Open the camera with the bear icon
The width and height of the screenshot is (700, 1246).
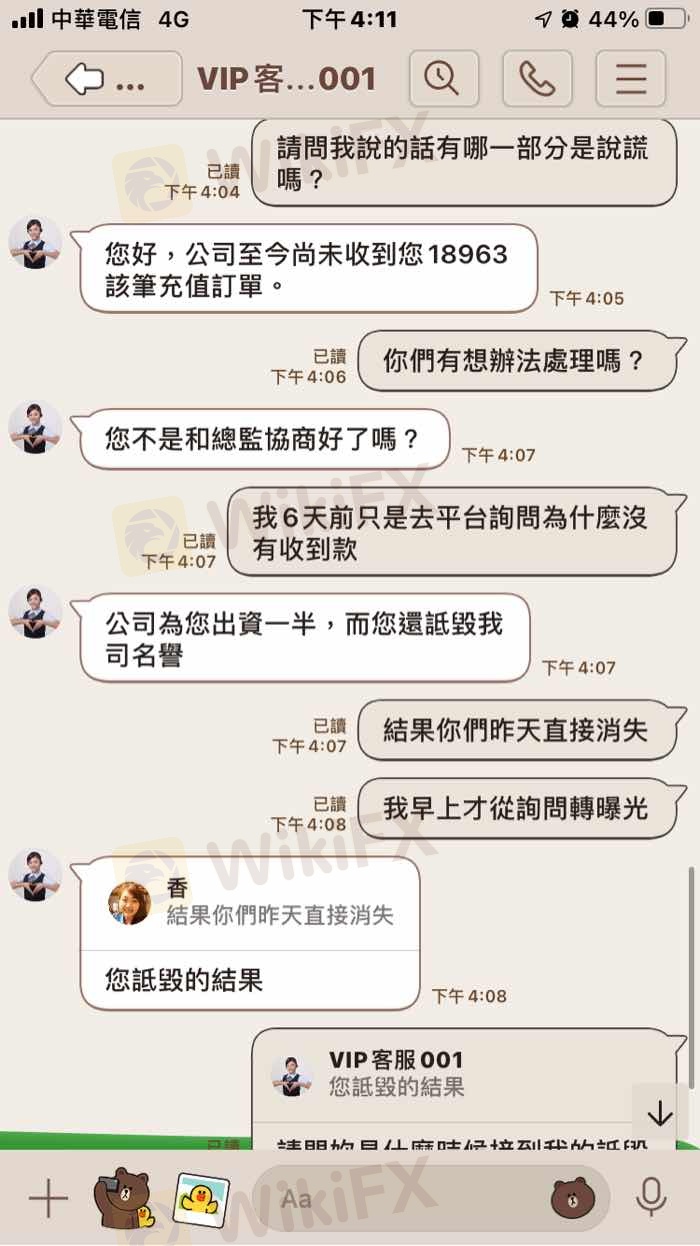[123, 1197]
